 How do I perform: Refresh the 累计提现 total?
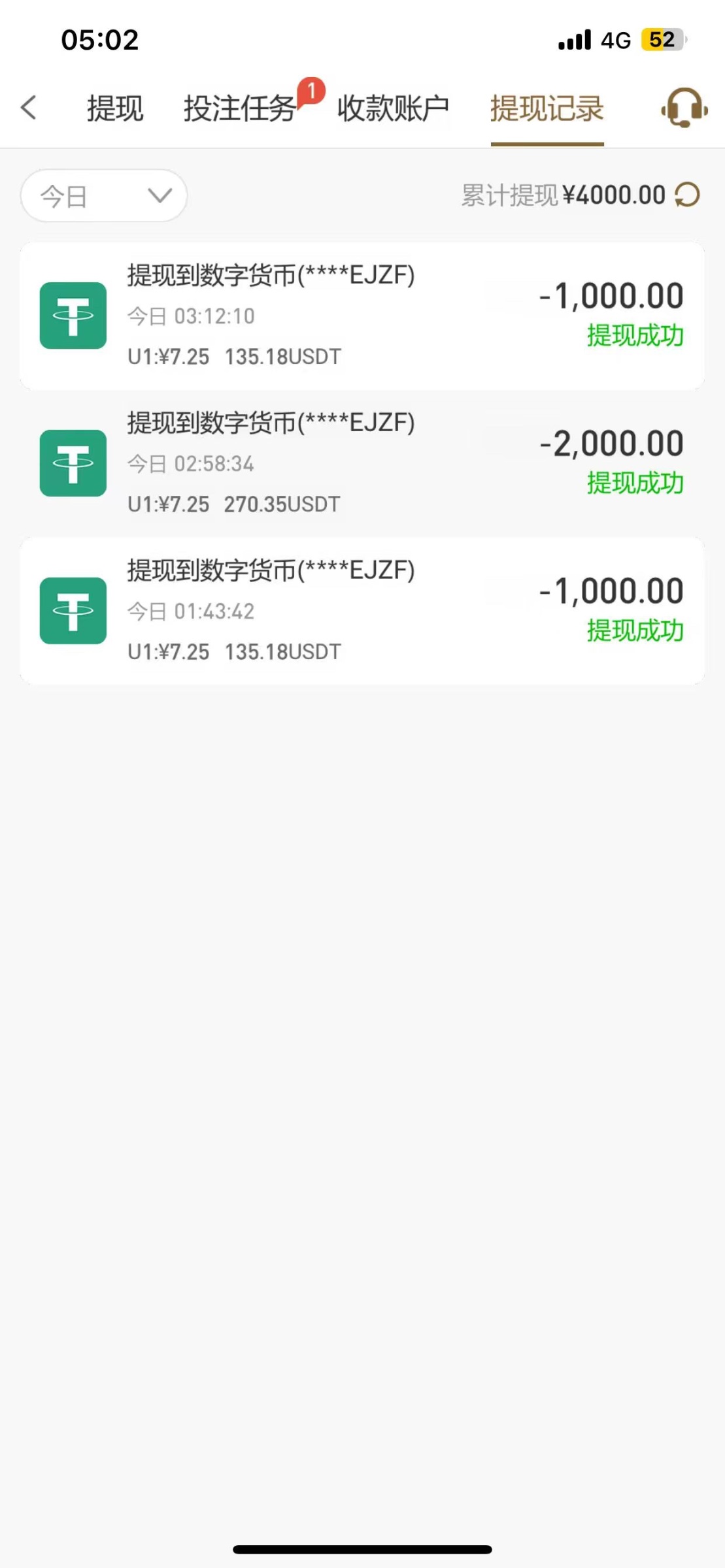pyautogui.click(x=687, y=195)
